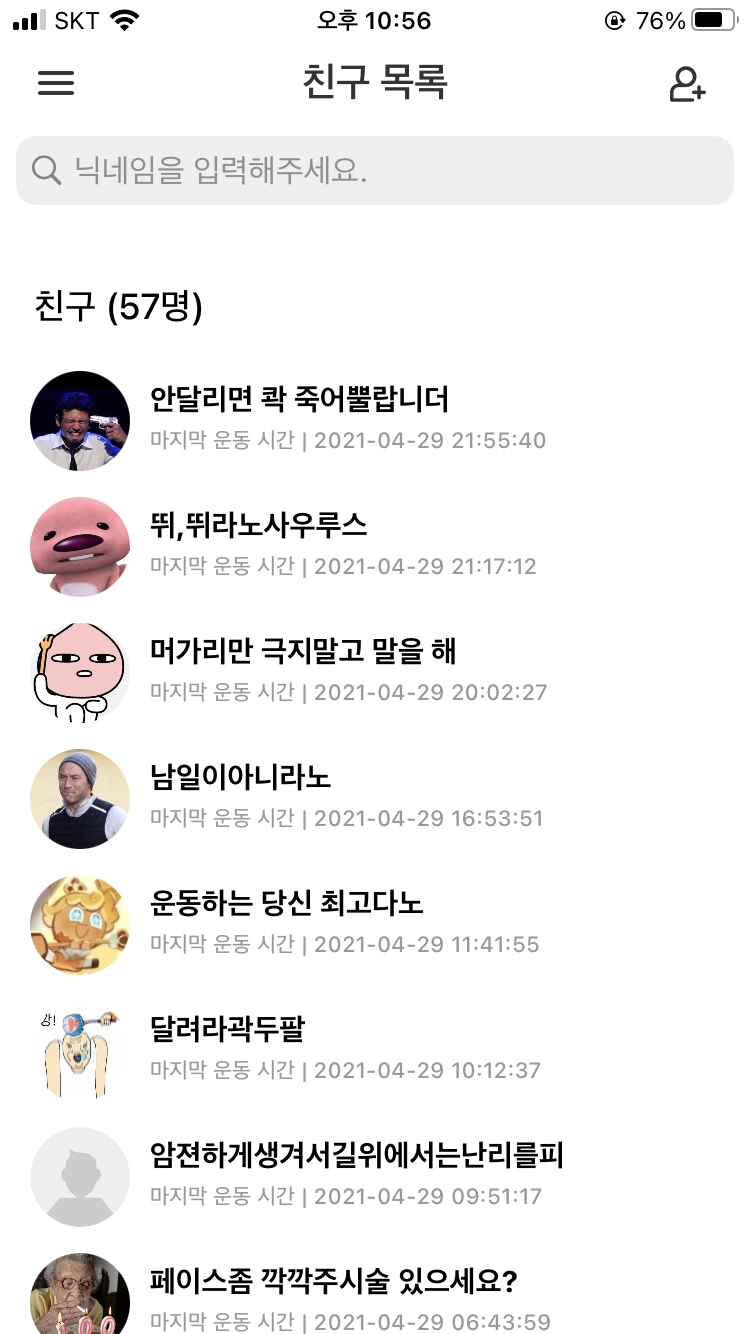Tap the 친구 목록 title

pyautogui.click(x=374, y=84)
